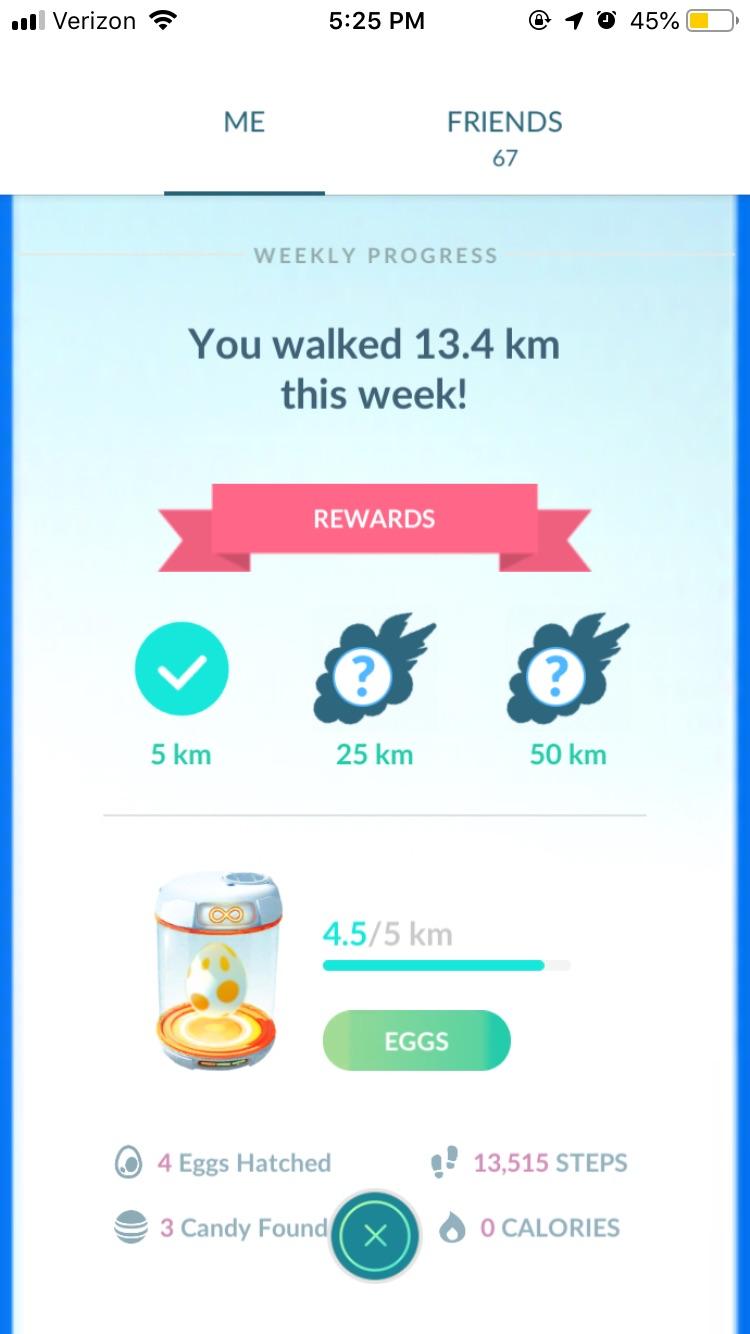Tap the REWARDS banner
This screenshot has height=1334, width=750.
[x=374, y=518]
